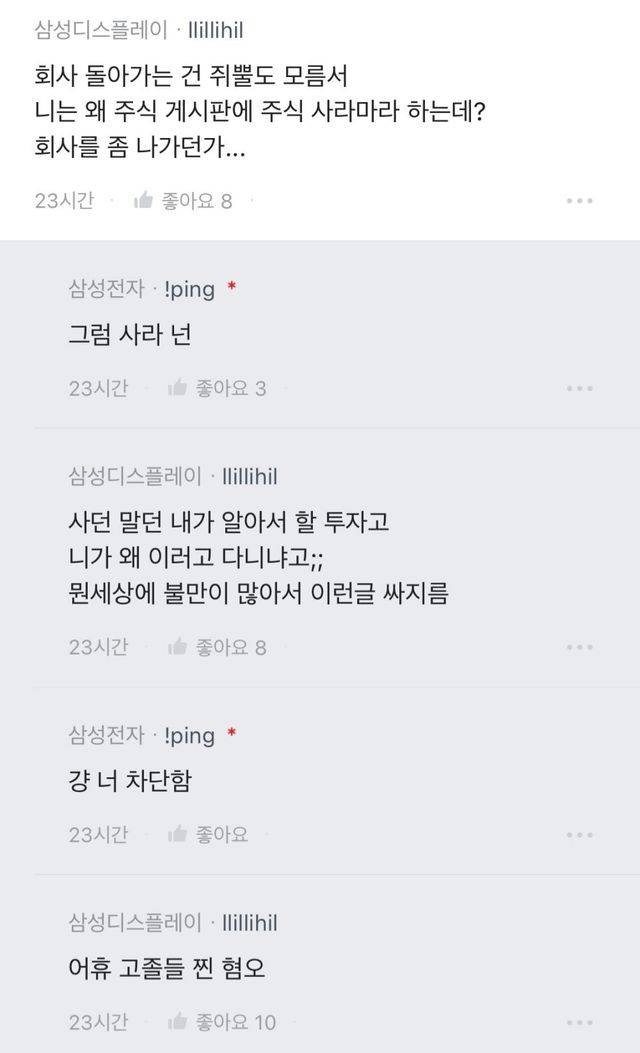Open overflow menu for '어휴 고졸들' reply

580,1021
